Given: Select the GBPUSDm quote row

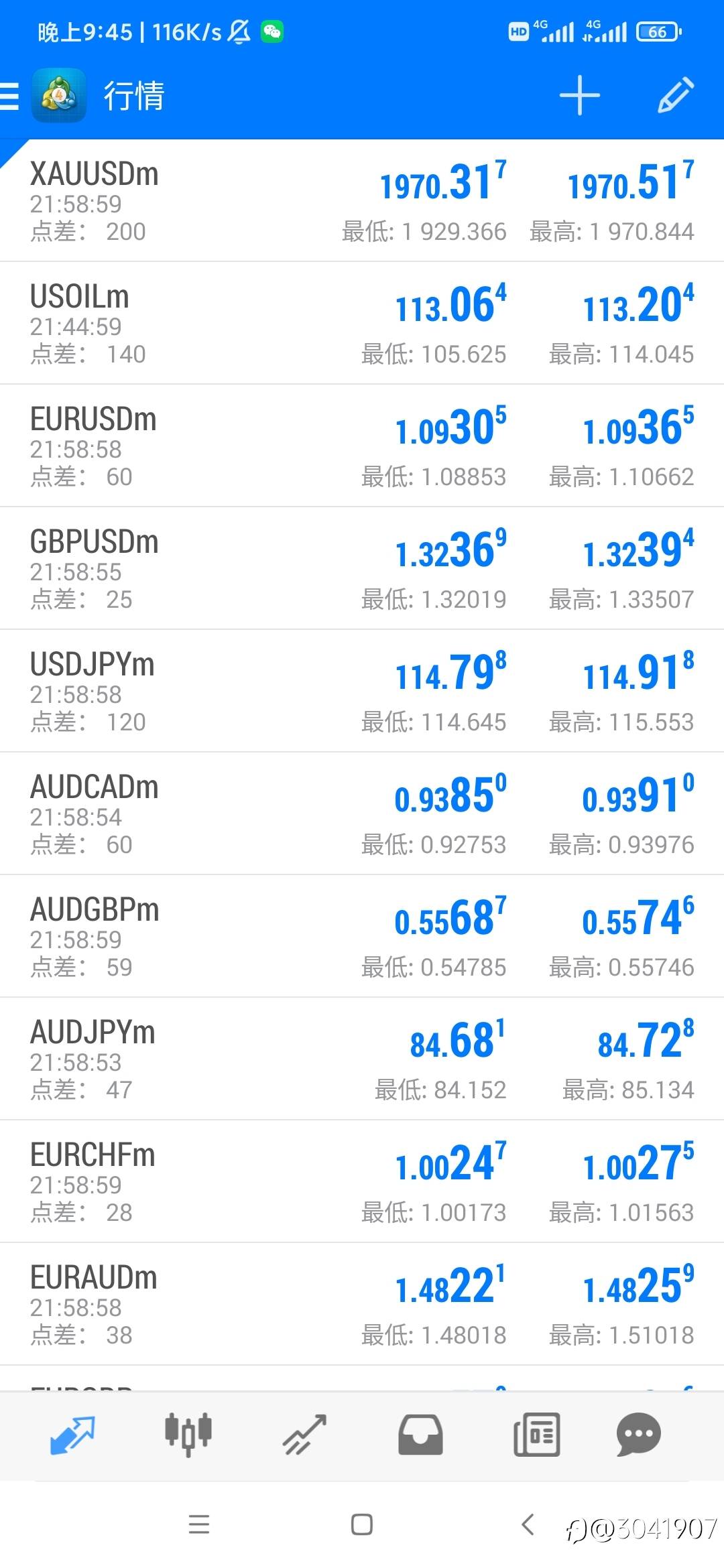Looking at the screenshot, I should pyautogui.click(x=362, y=568).
